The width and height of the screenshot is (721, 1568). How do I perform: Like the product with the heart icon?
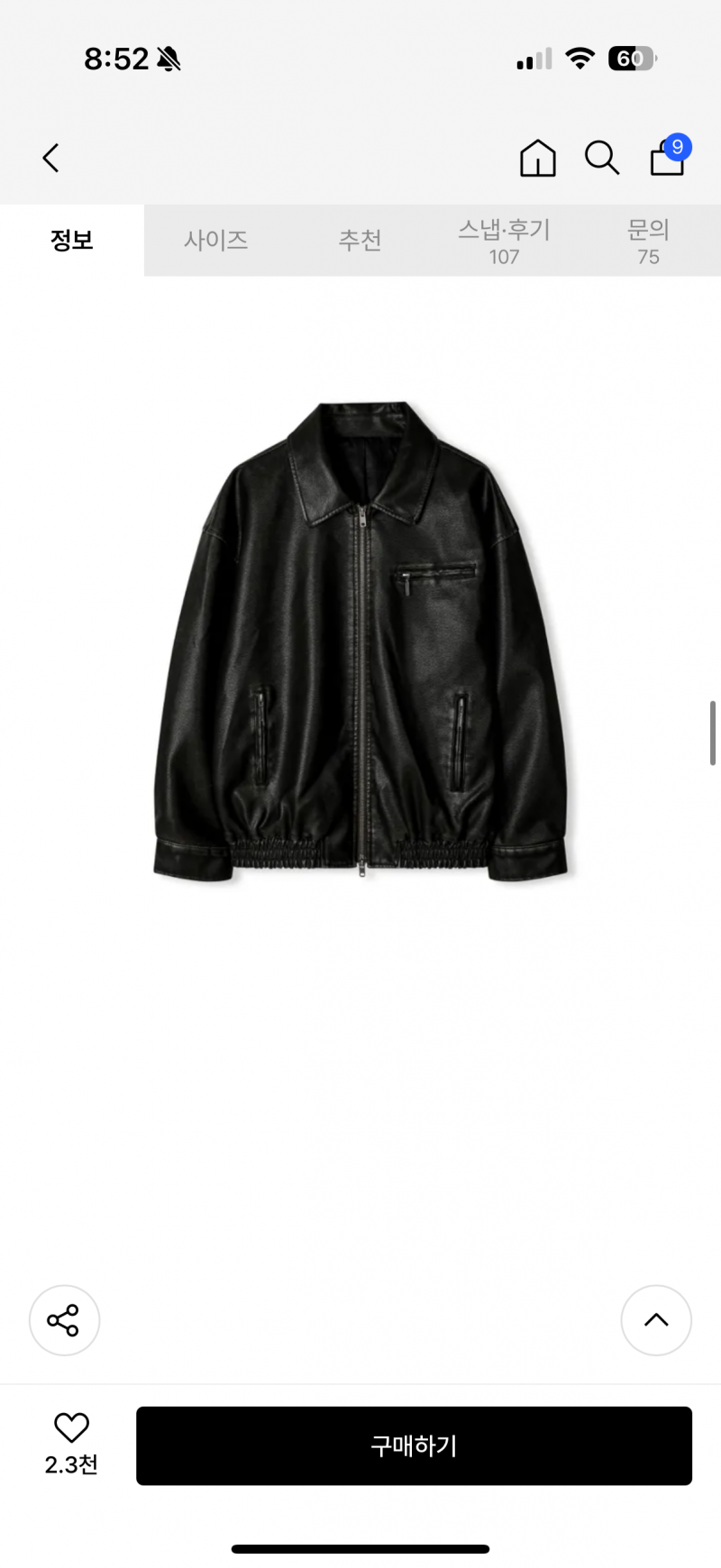[x=71, y=1428]
